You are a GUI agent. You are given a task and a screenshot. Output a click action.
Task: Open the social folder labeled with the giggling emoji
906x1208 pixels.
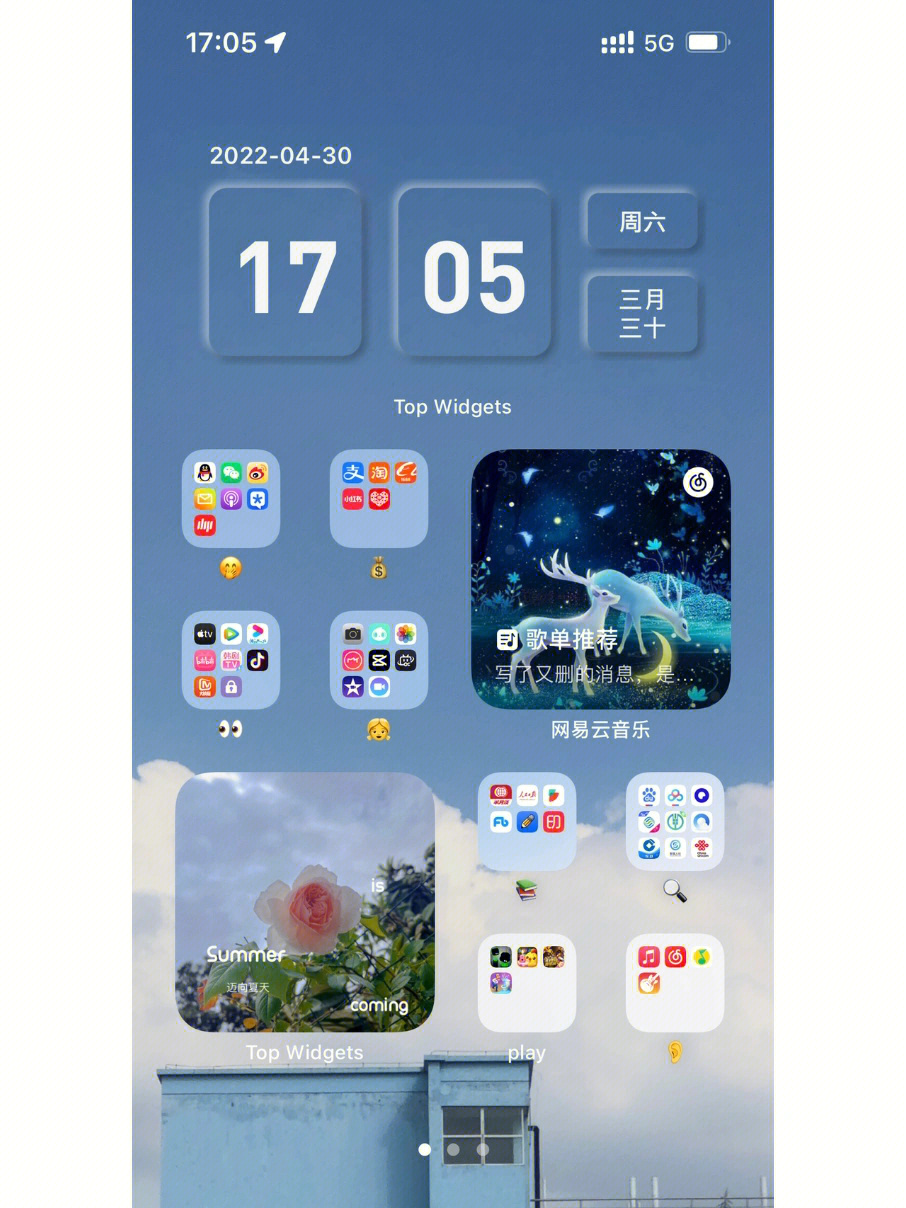[x=231, y=498]
